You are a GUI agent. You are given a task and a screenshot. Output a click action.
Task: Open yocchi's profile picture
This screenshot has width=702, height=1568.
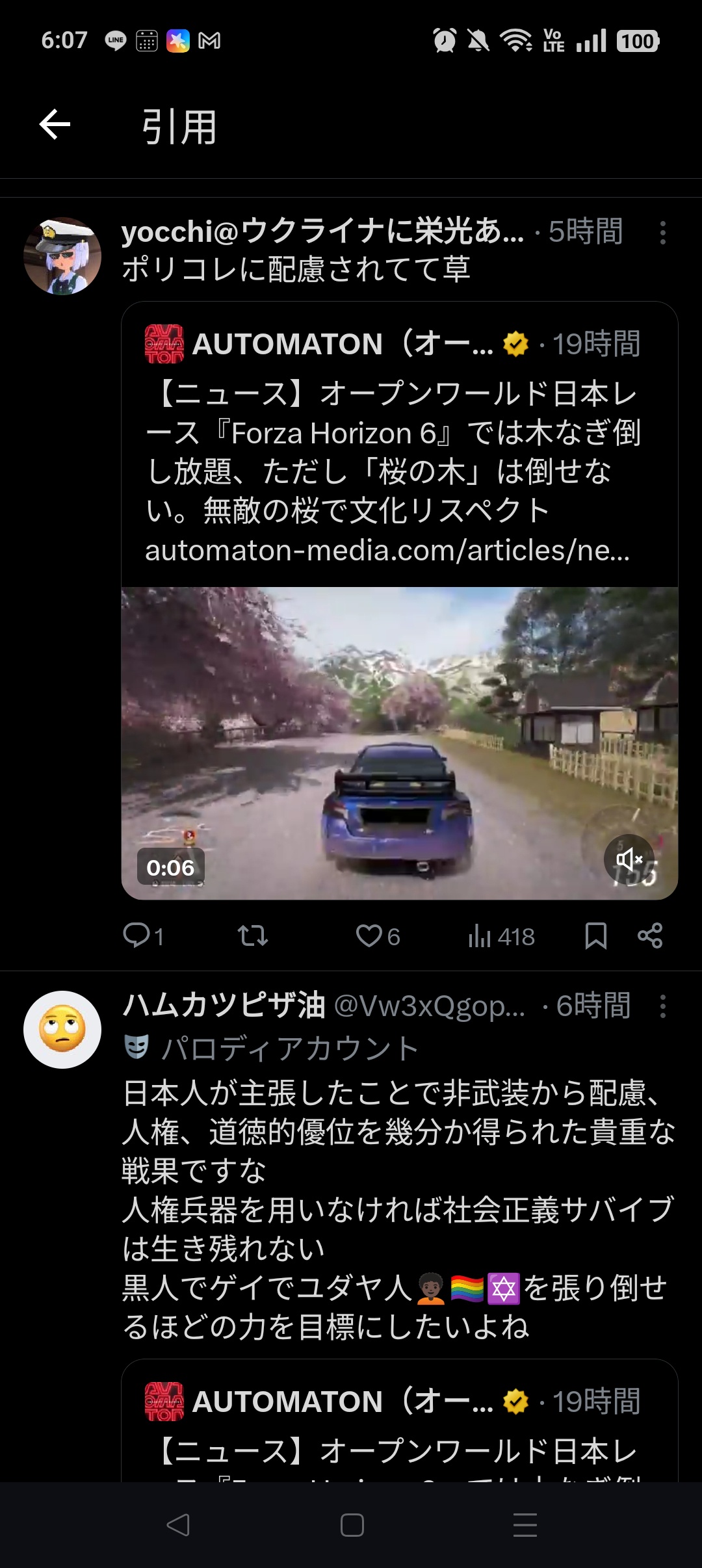[x=62, y=256]
